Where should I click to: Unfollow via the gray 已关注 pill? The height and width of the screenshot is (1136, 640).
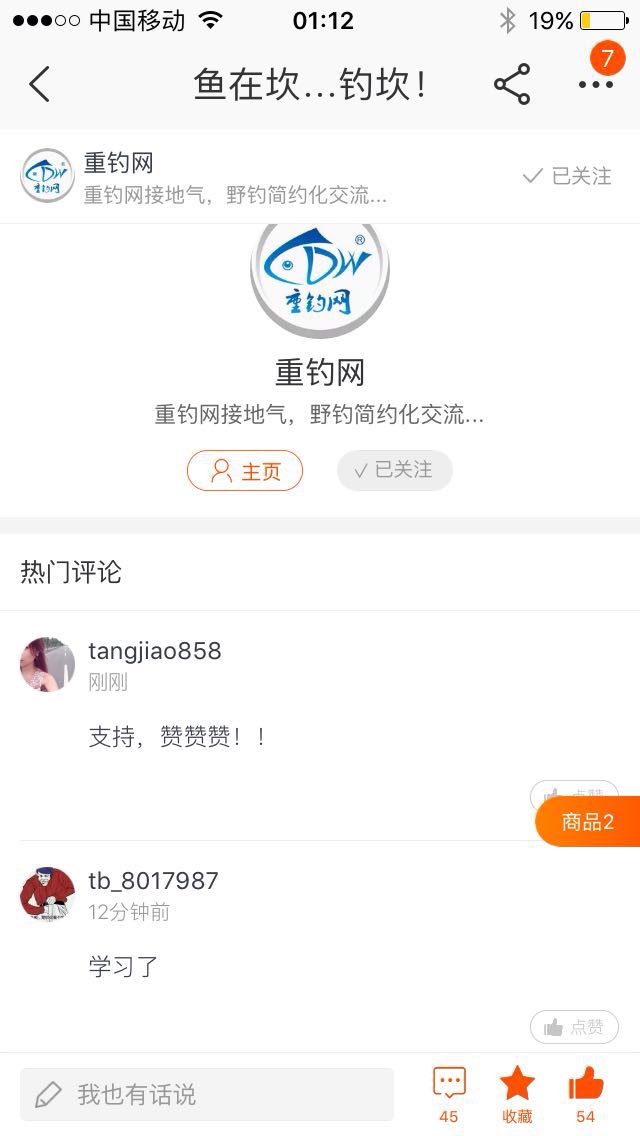(394, 470)
